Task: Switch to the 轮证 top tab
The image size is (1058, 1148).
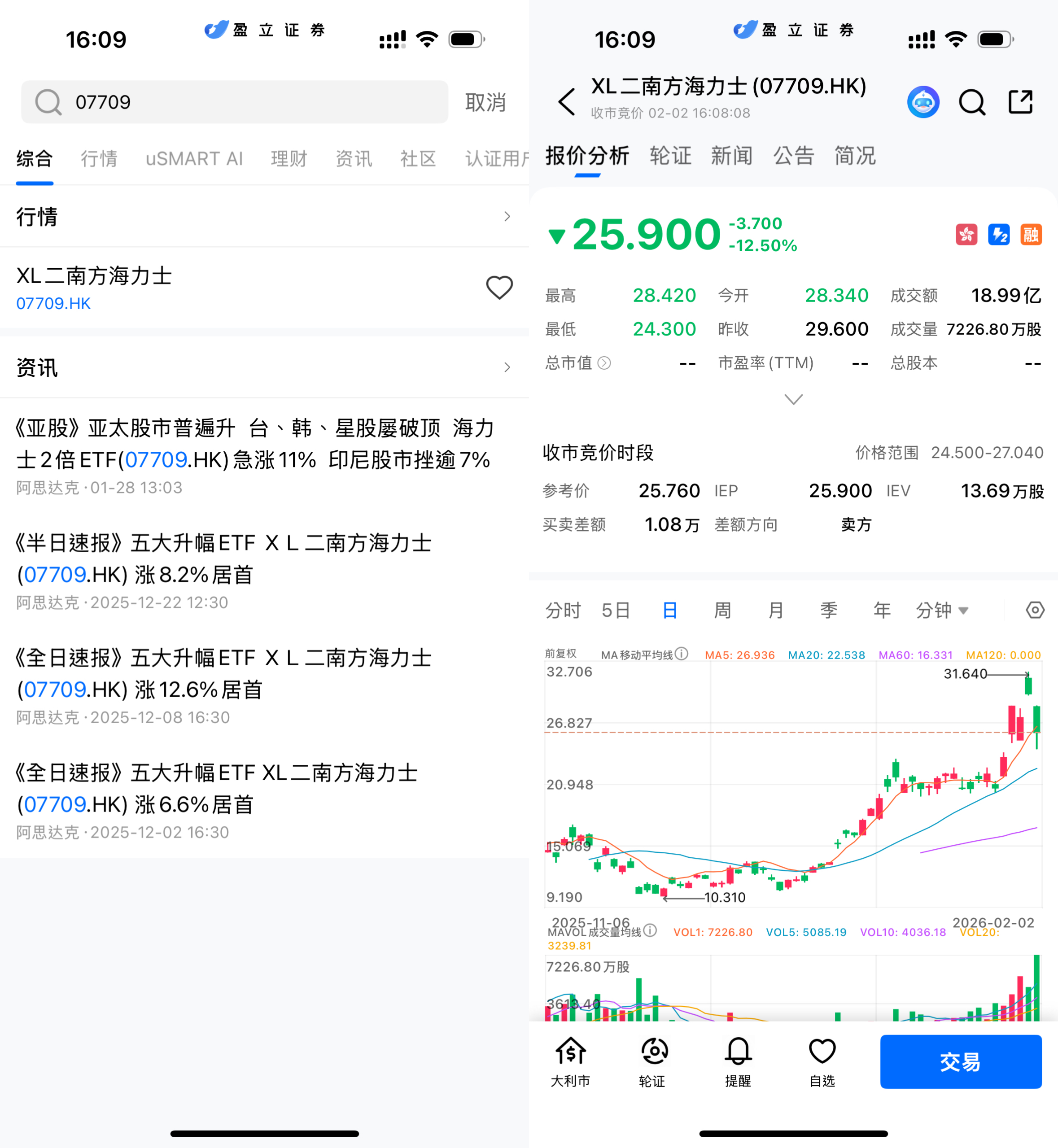Action: (x=670, y=156)
